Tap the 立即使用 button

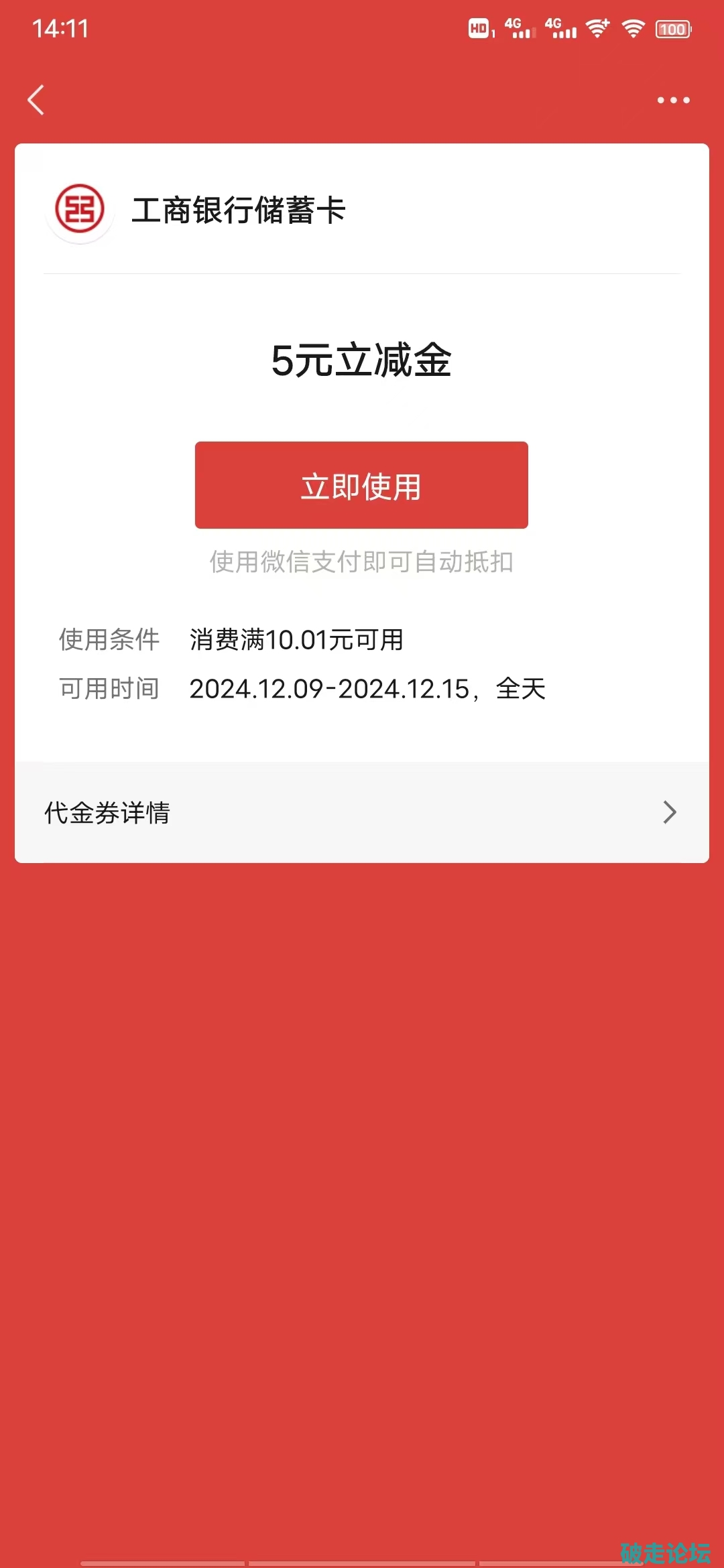pyautogui.click(x=361, y=485)
